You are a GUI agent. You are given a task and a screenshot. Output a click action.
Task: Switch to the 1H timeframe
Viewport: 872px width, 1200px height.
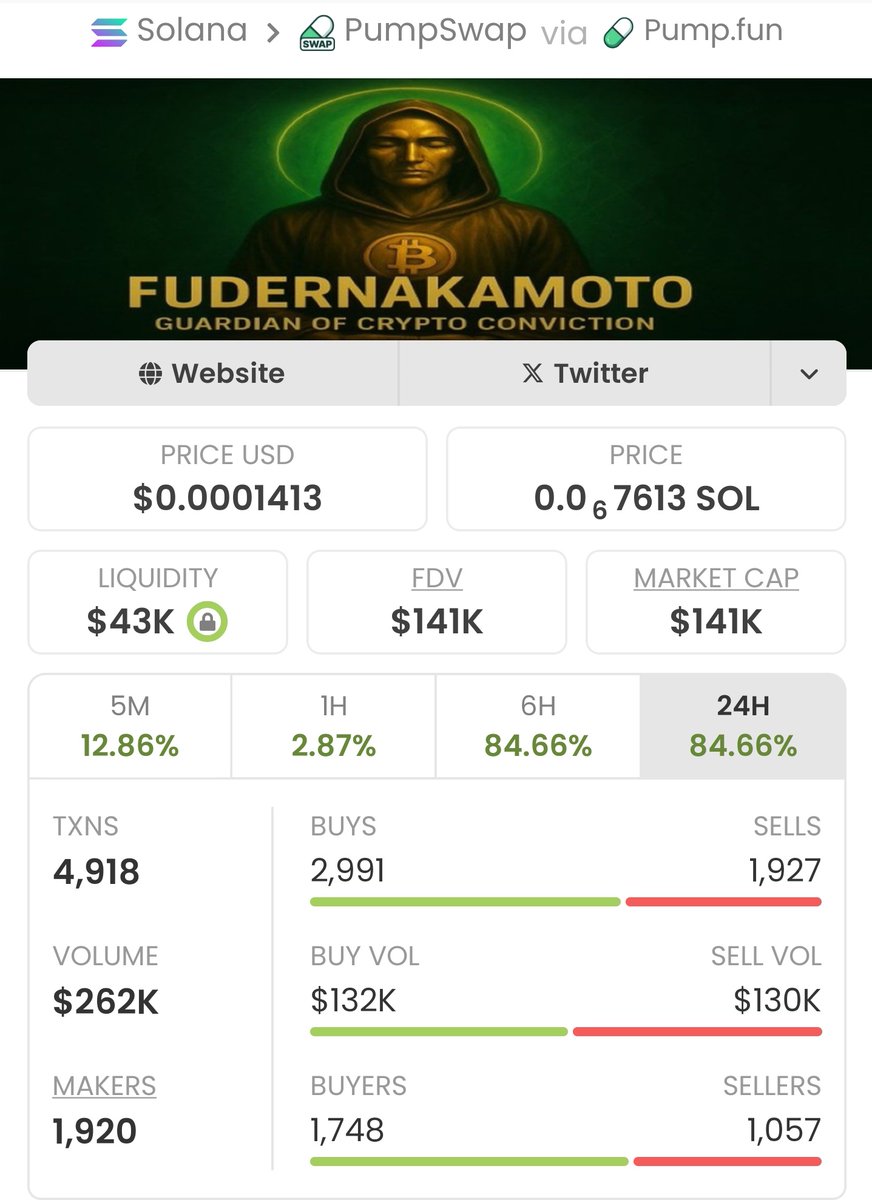(334, 727)
